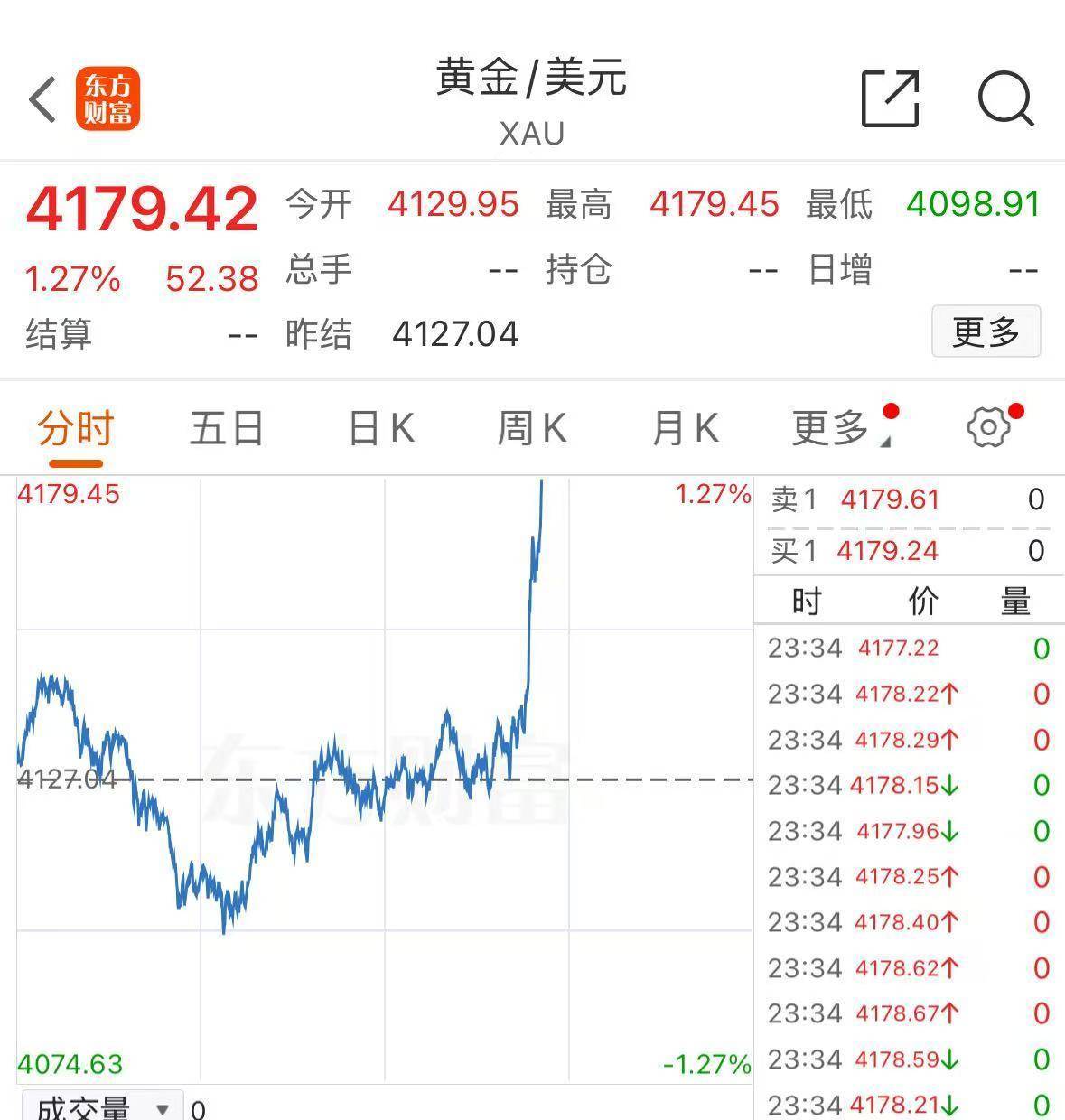Show the 周K chart
The image size is (1065, 1120).
click(x=532, y=428)
